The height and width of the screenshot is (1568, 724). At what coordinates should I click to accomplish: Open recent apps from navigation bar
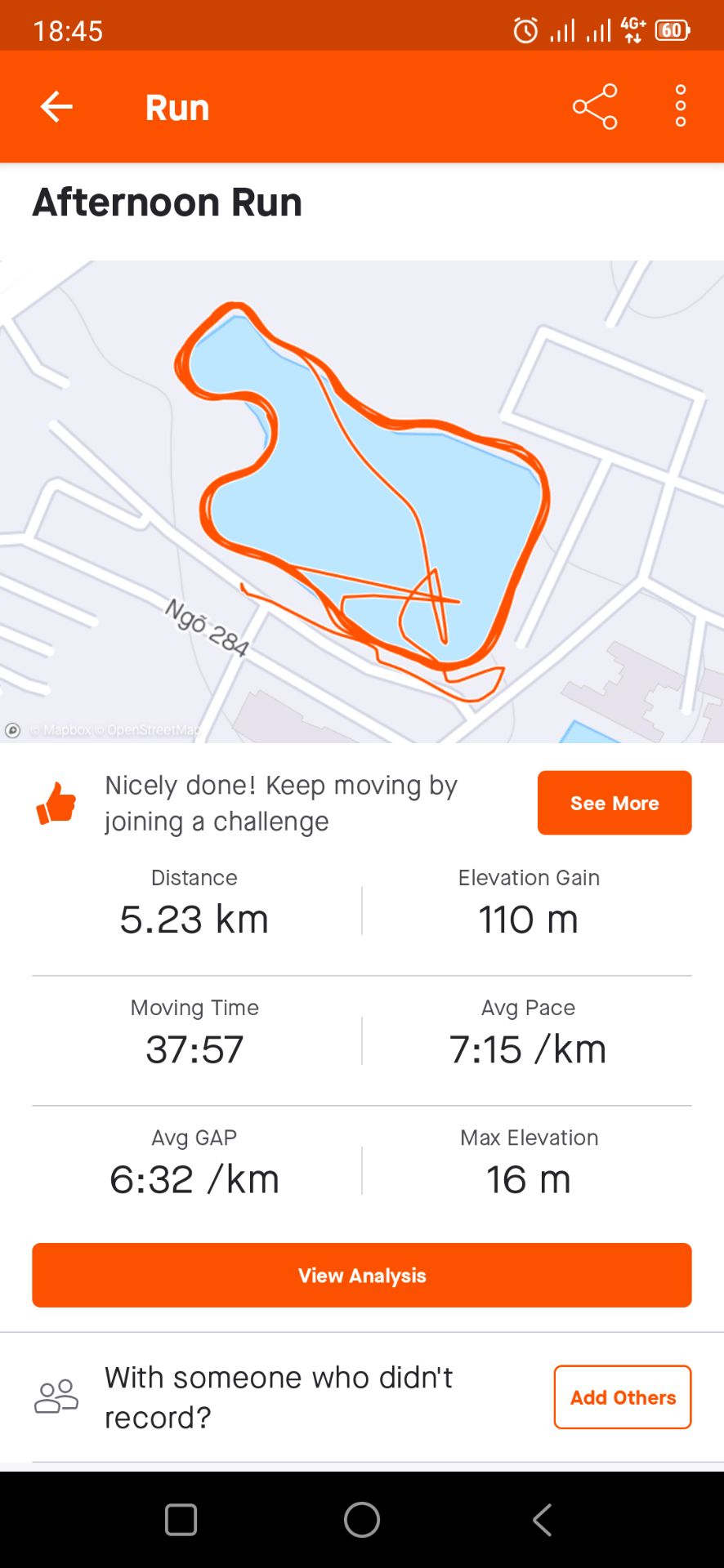pyautogui.click(x=181, y=1520)
